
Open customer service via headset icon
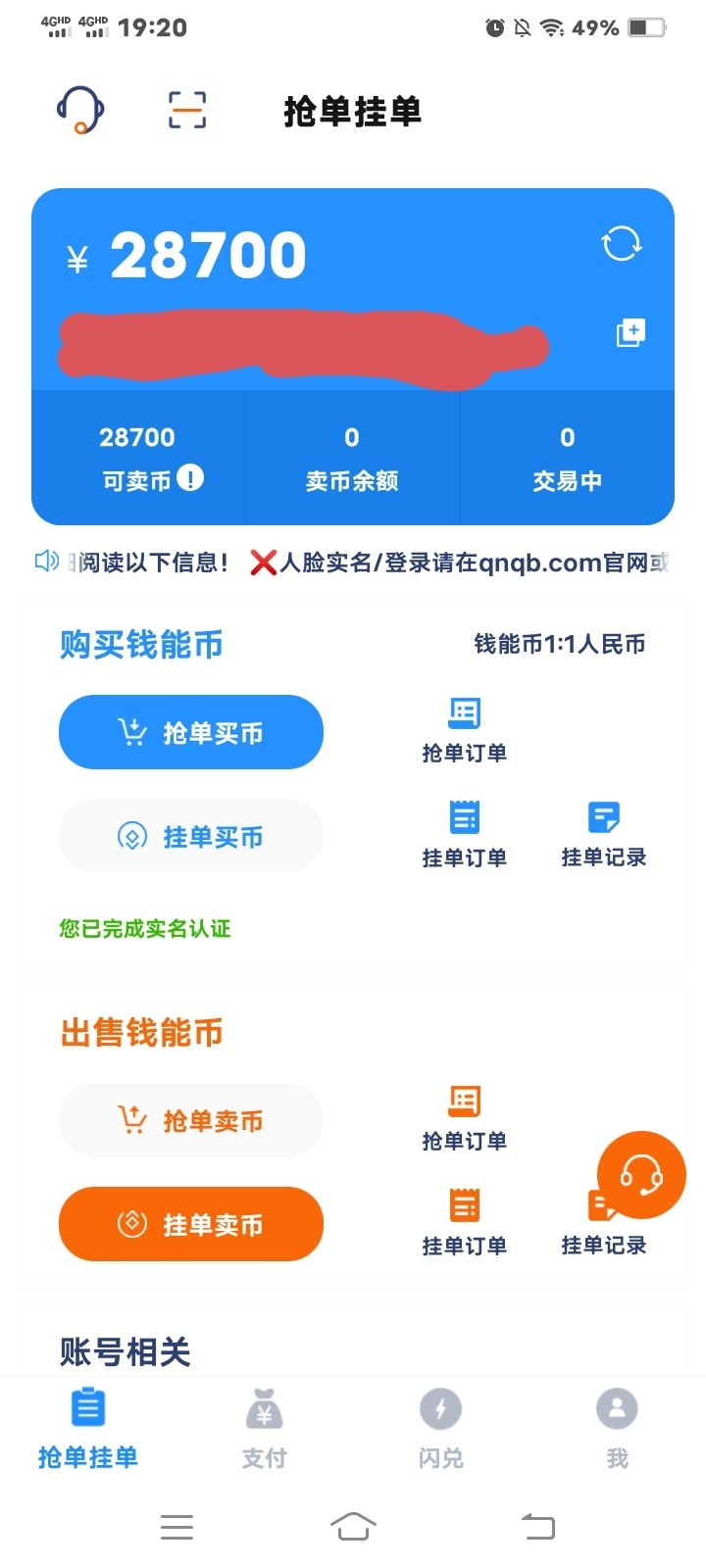pyautogui.click(x=80, y=110)
